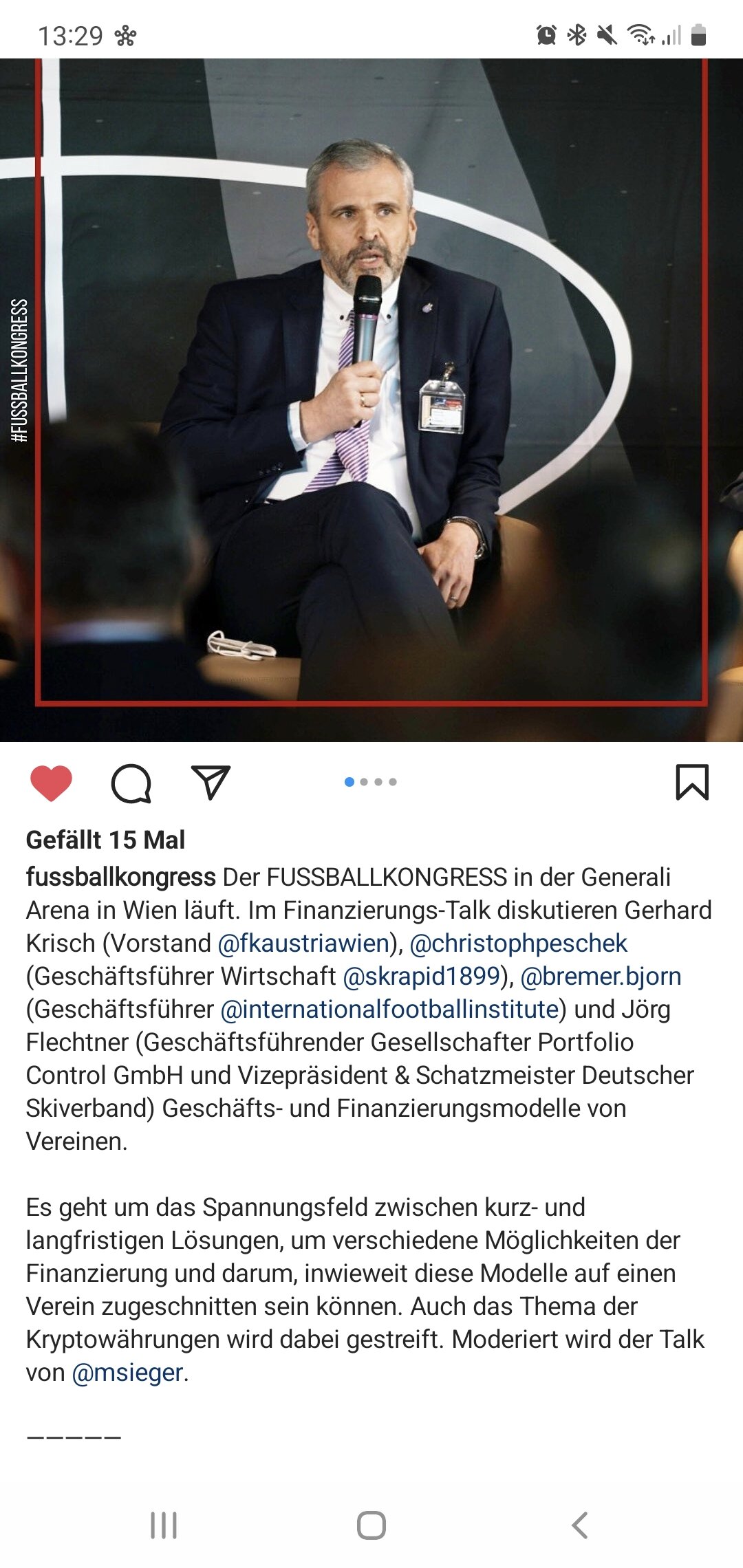
Task: Share the post with the paper-plane icon
Action: tap(211, 782)
